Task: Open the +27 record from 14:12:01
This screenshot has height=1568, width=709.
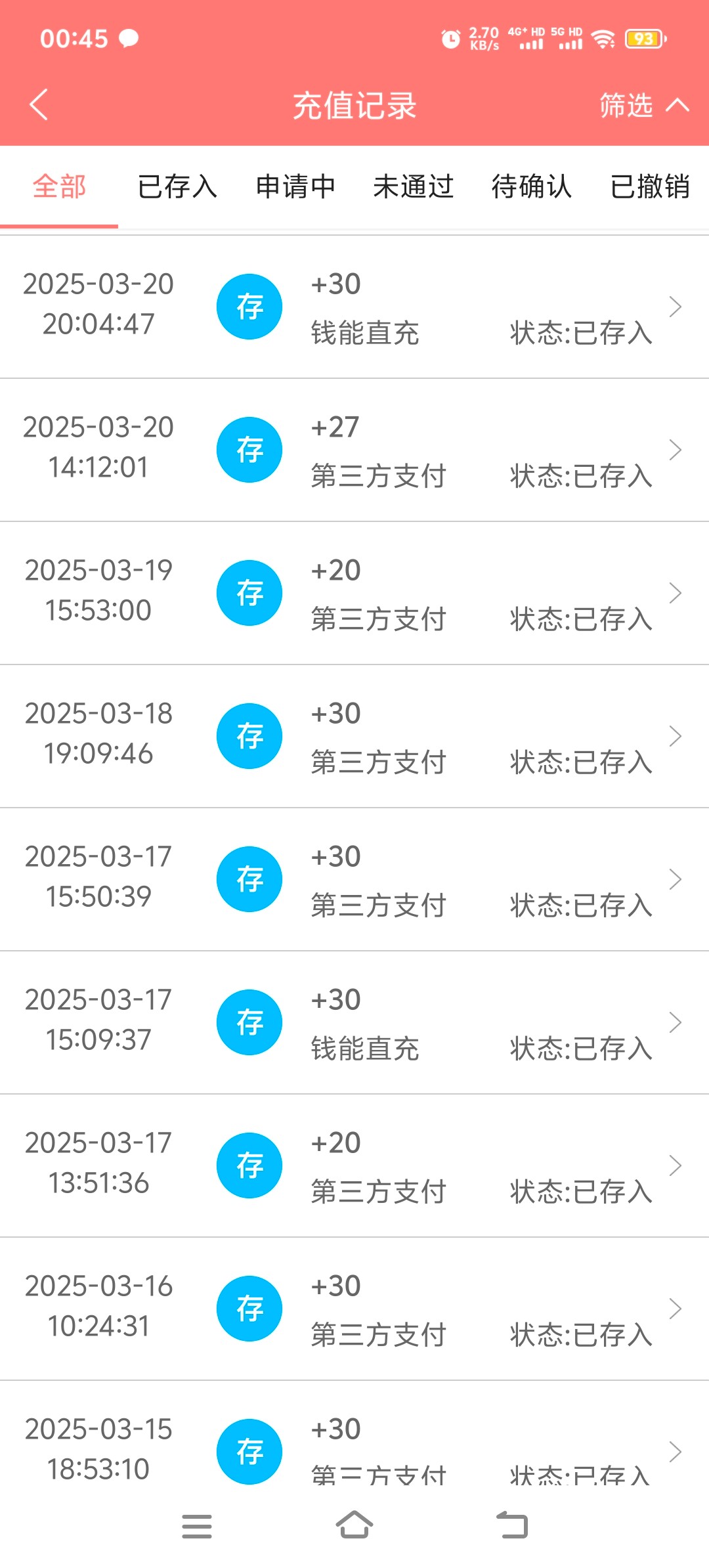Action: [x=354, y=450]
